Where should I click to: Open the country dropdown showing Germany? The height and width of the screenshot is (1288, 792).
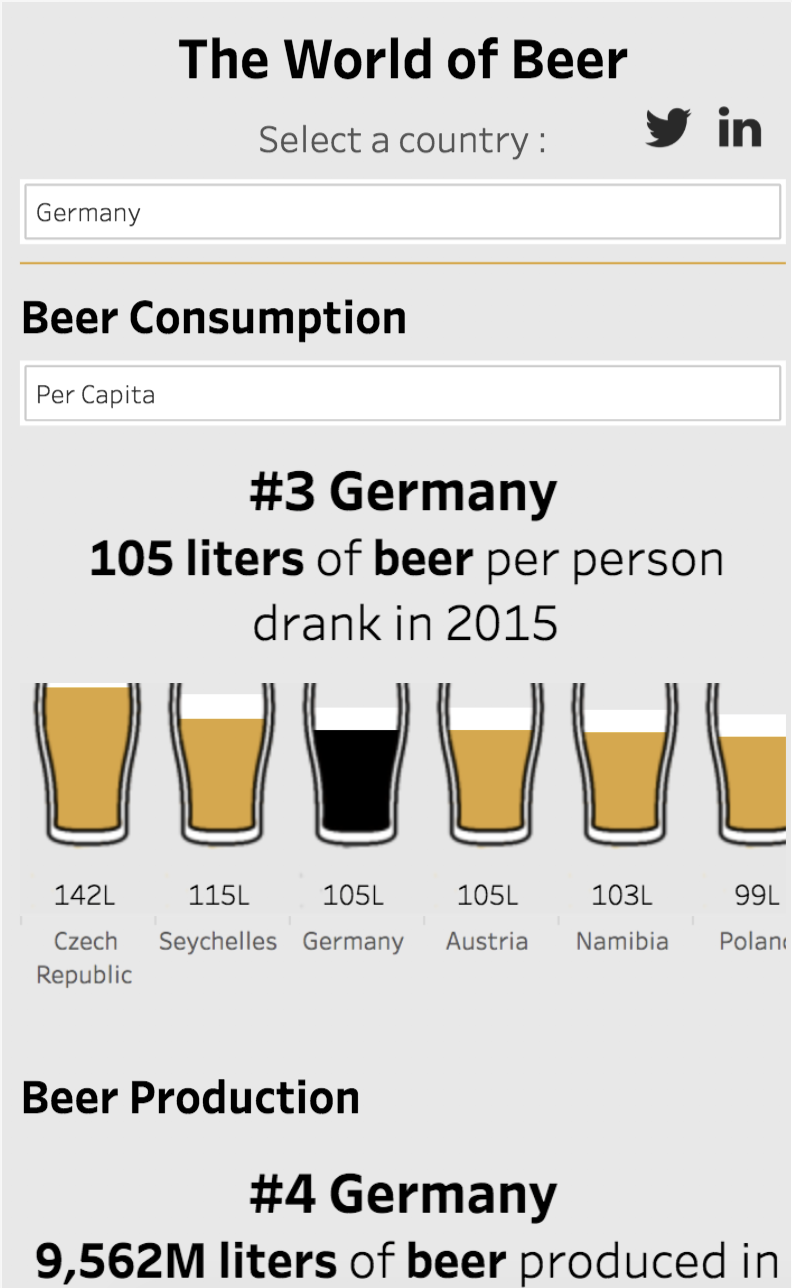[x=402, y=212]
